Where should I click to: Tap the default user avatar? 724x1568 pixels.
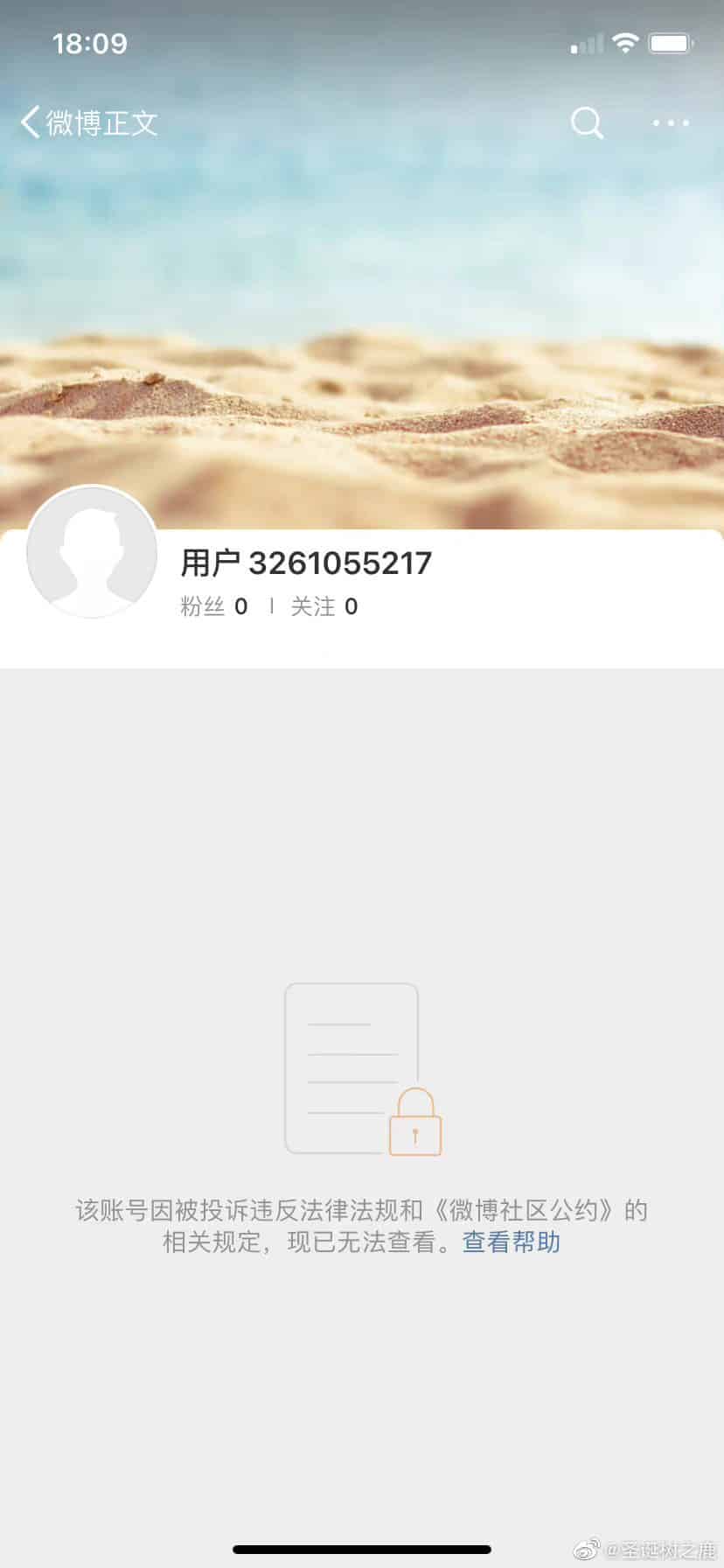click(x=92, y=552)
